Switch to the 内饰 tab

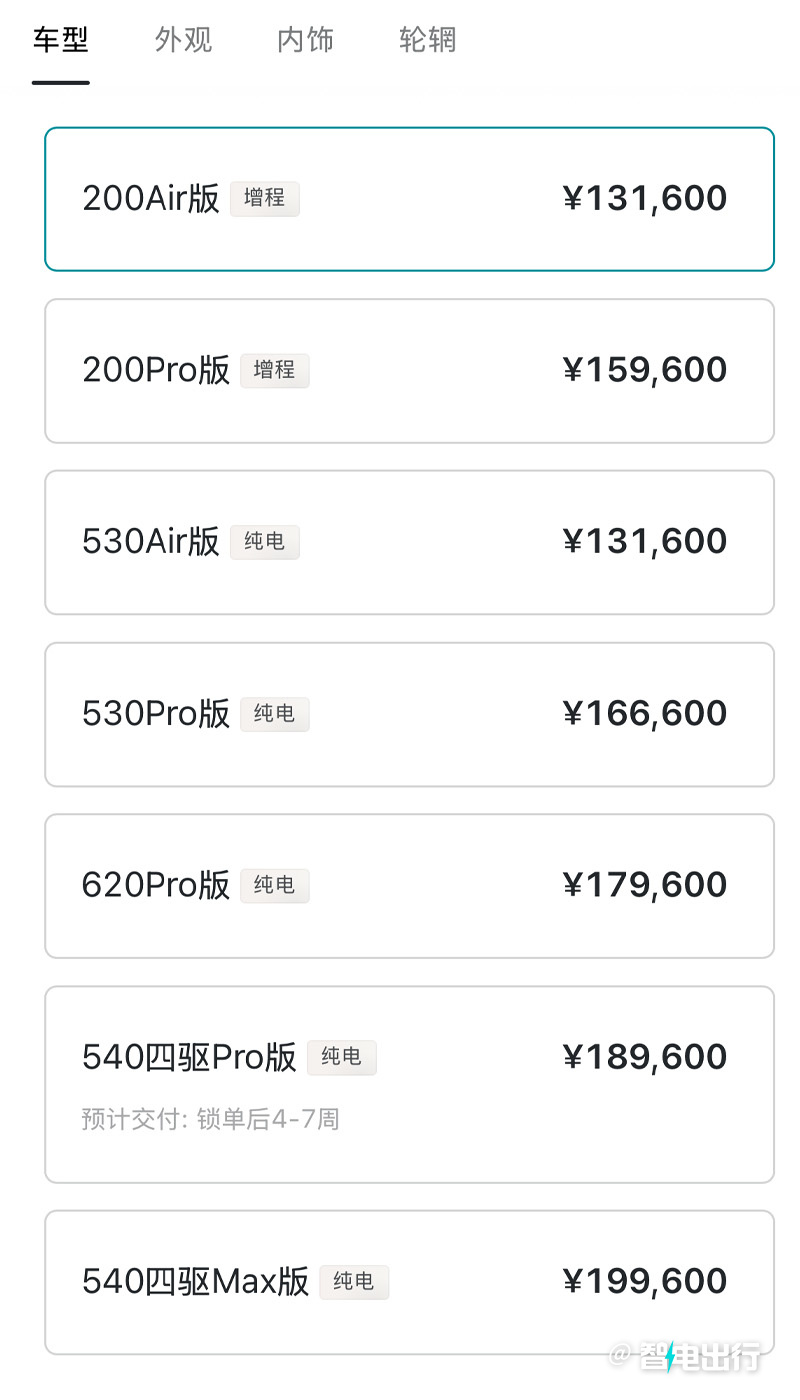point(305,40)
